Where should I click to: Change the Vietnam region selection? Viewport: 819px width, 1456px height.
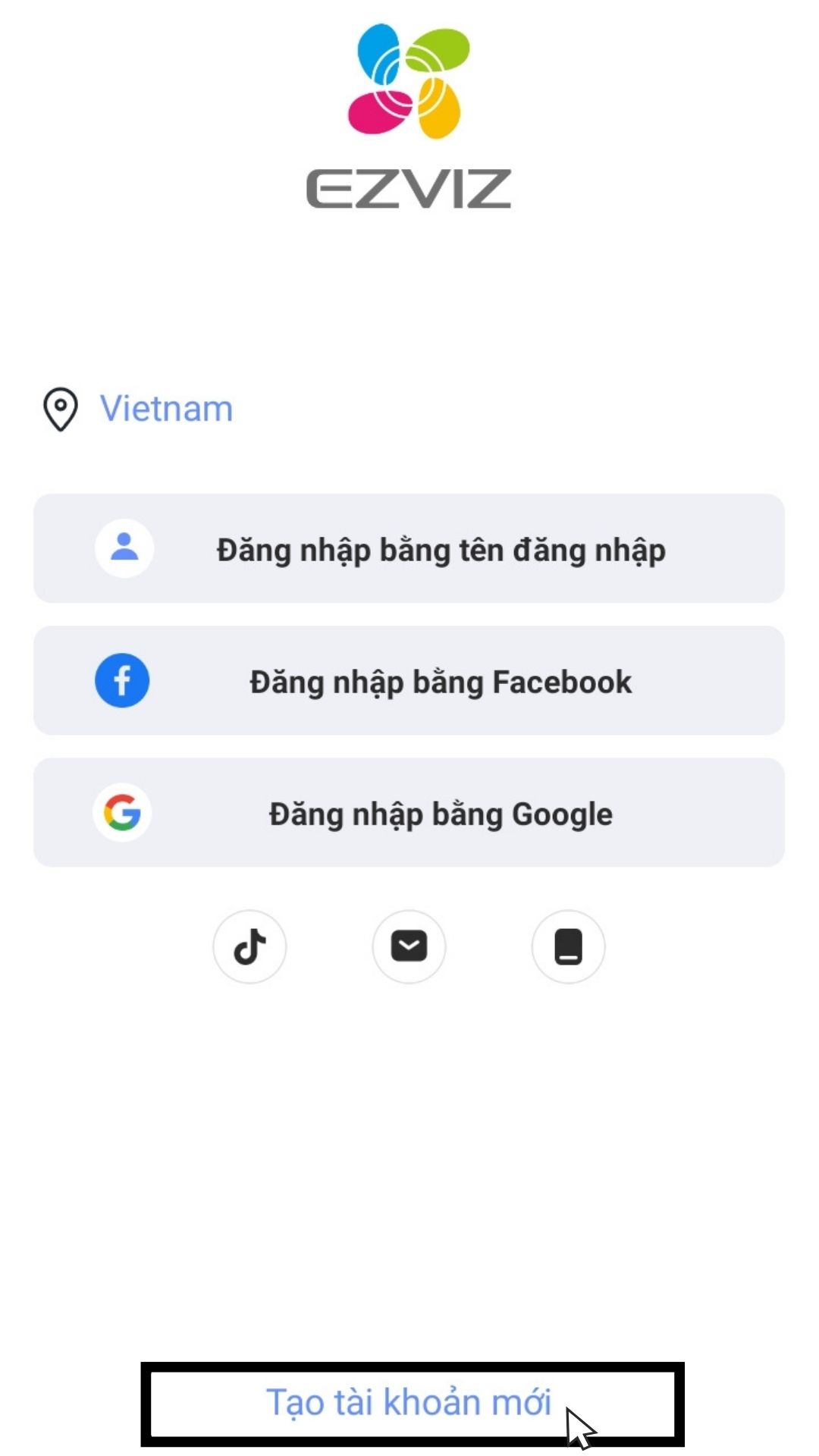(165, 409)
